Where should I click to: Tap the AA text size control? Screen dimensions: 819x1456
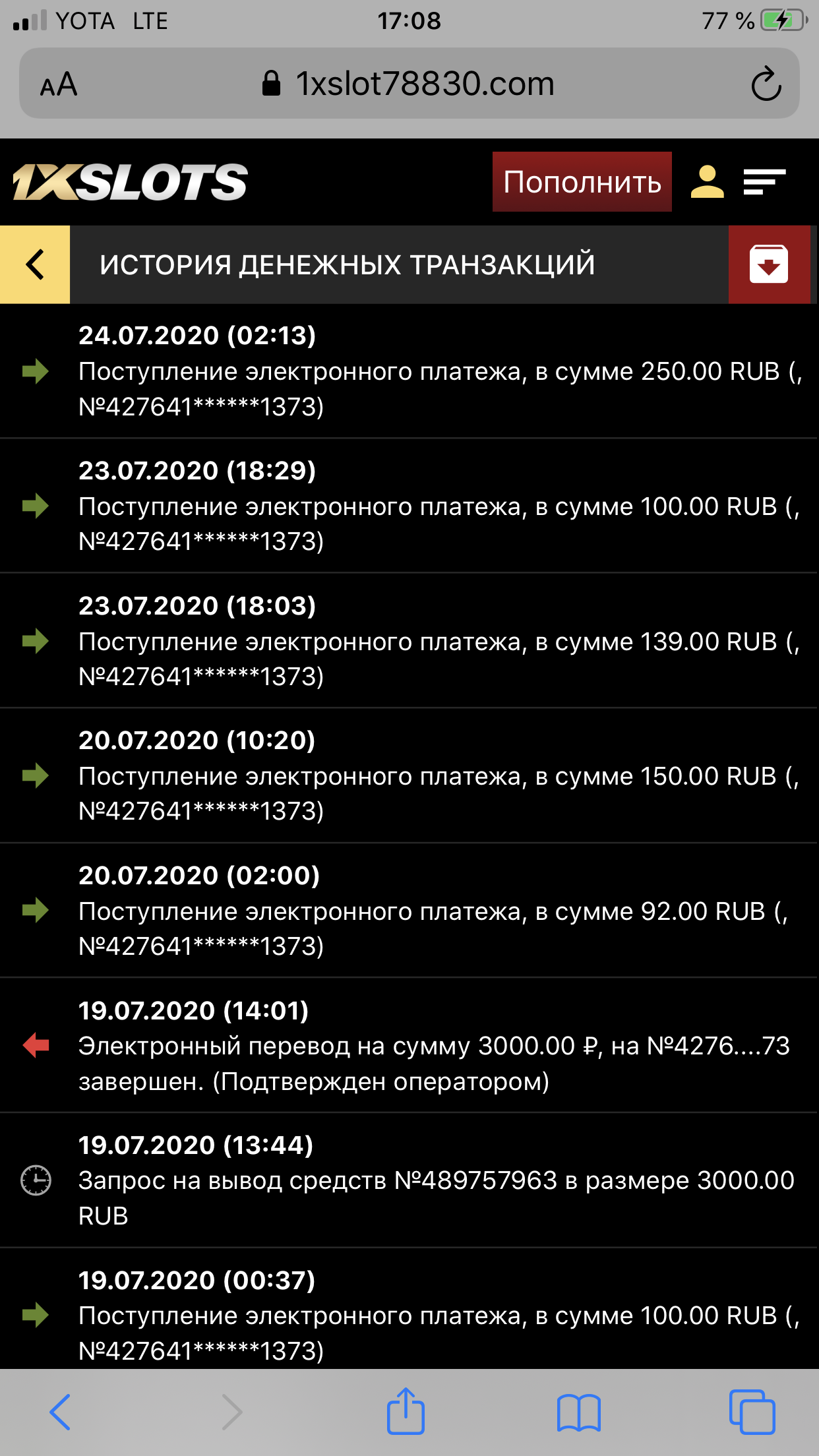click(x=58, y=84)
